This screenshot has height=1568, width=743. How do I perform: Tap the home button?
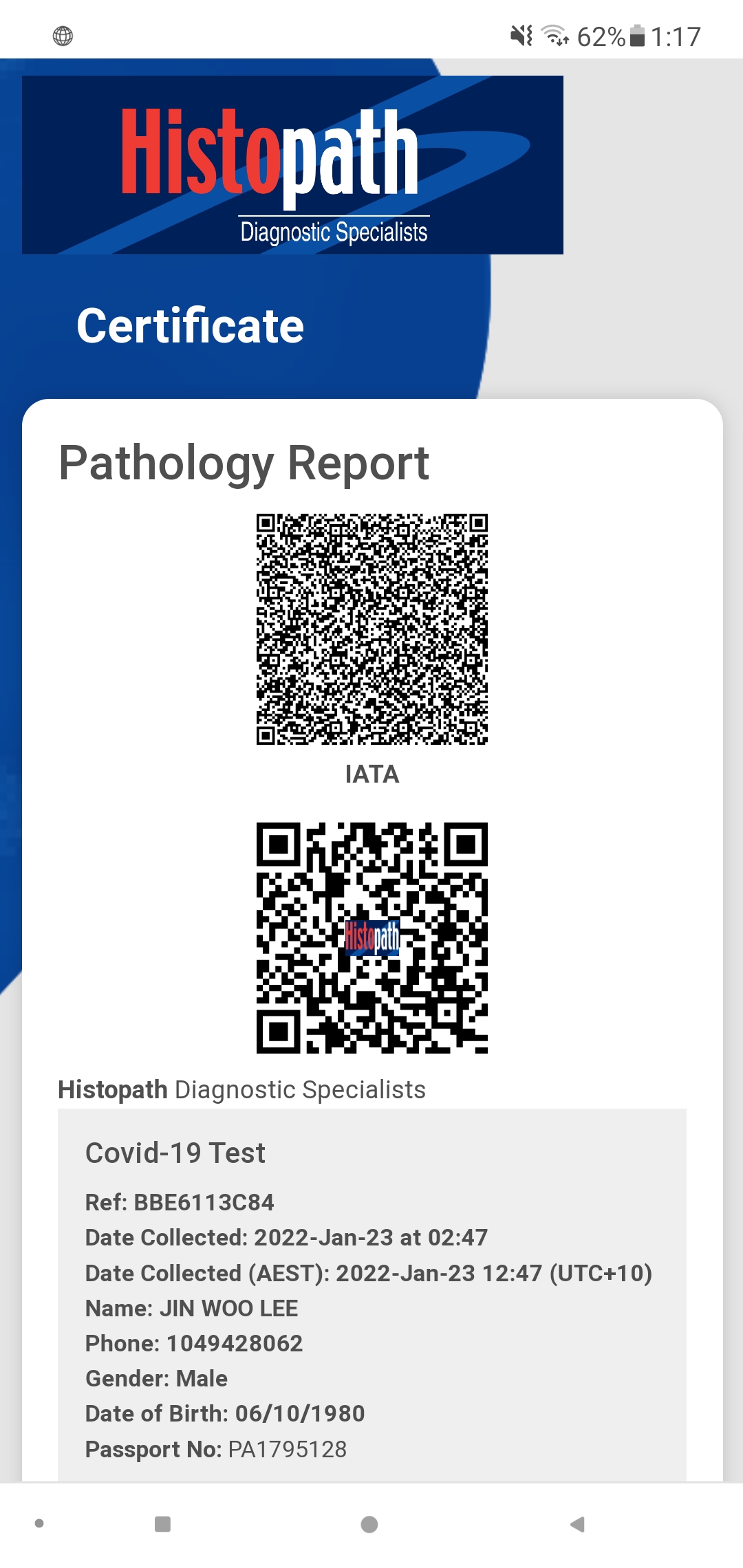(369, 1525)
